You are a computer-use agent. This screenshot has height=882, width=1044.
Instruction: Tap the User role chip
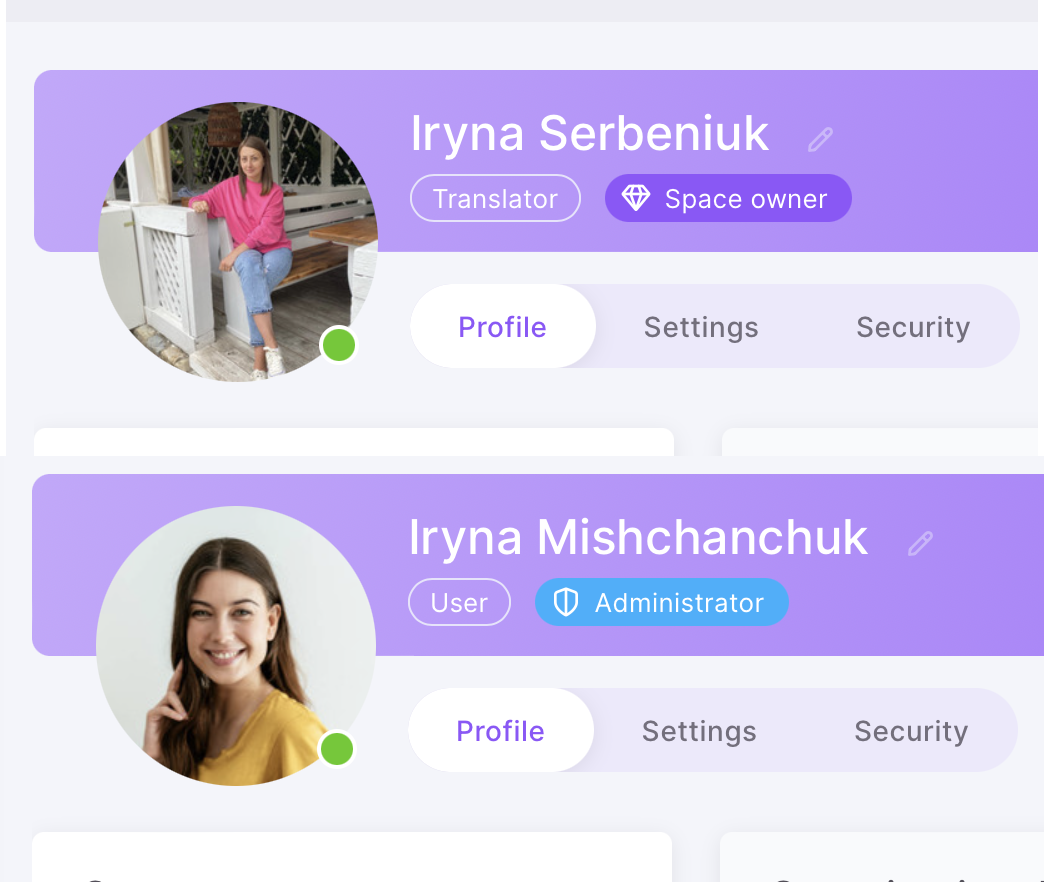tap(459, 603)
